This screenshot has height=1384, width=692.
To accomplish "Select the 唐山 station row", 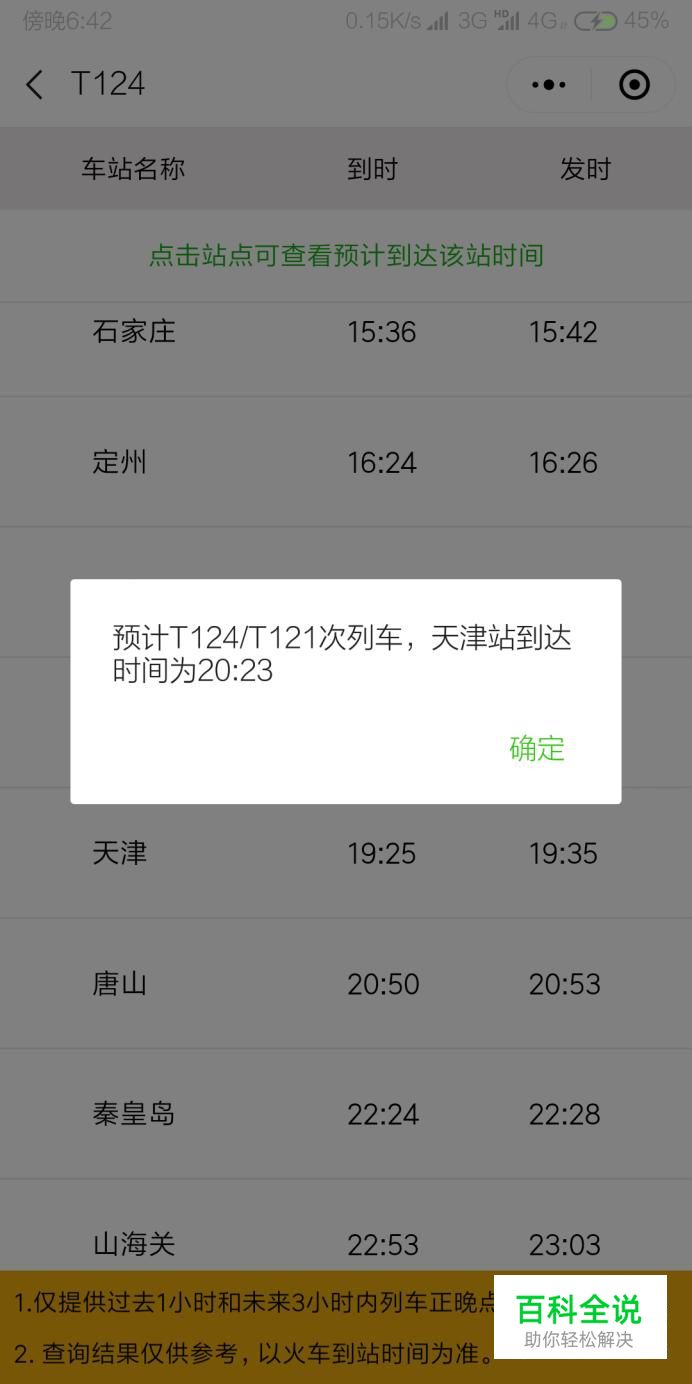I will click(346, 984).
